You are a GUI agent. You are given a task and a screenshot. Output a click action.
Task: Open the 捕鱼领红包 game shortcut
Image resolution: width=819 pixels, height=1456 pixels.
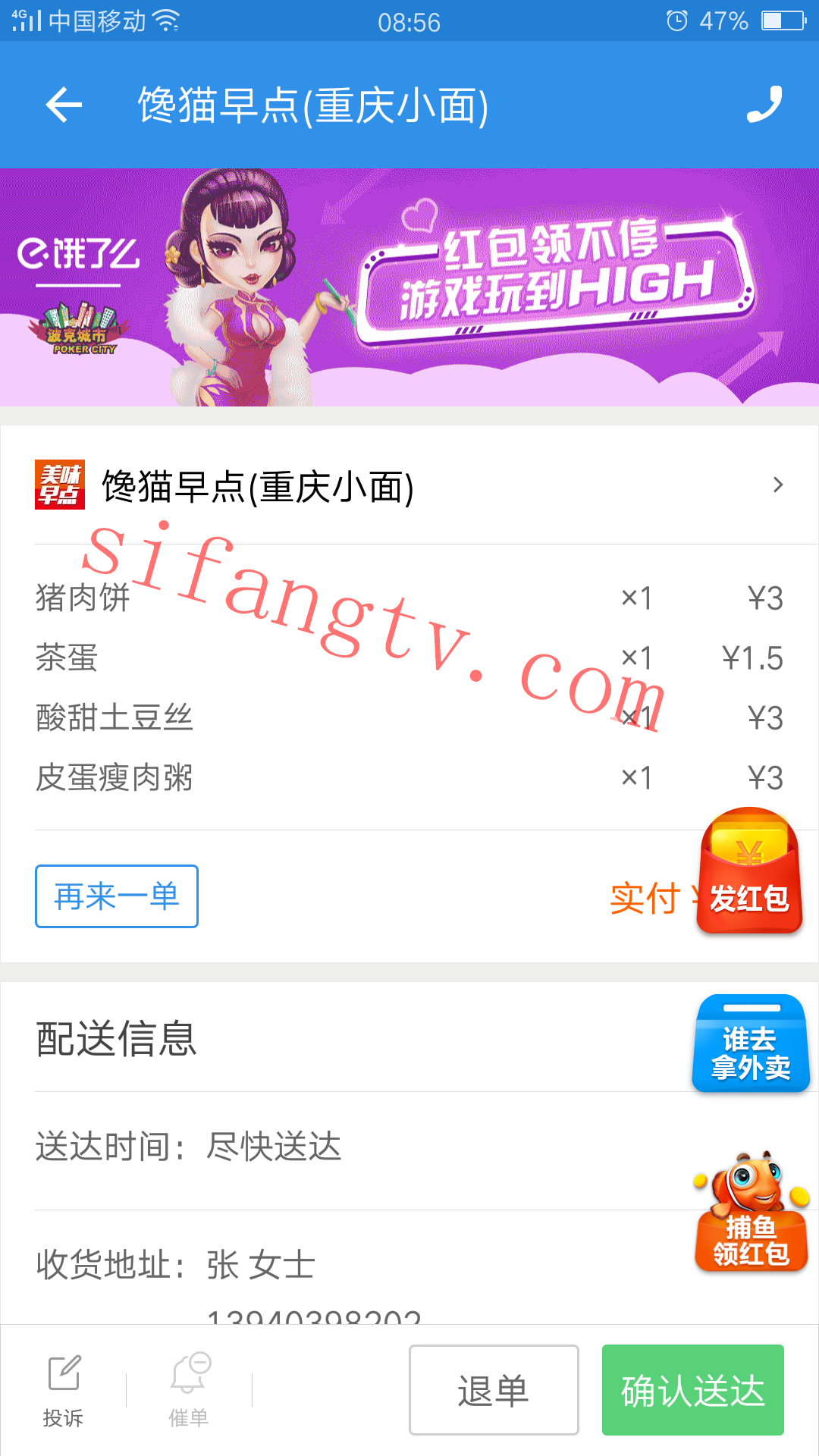tap(751, 1213)
